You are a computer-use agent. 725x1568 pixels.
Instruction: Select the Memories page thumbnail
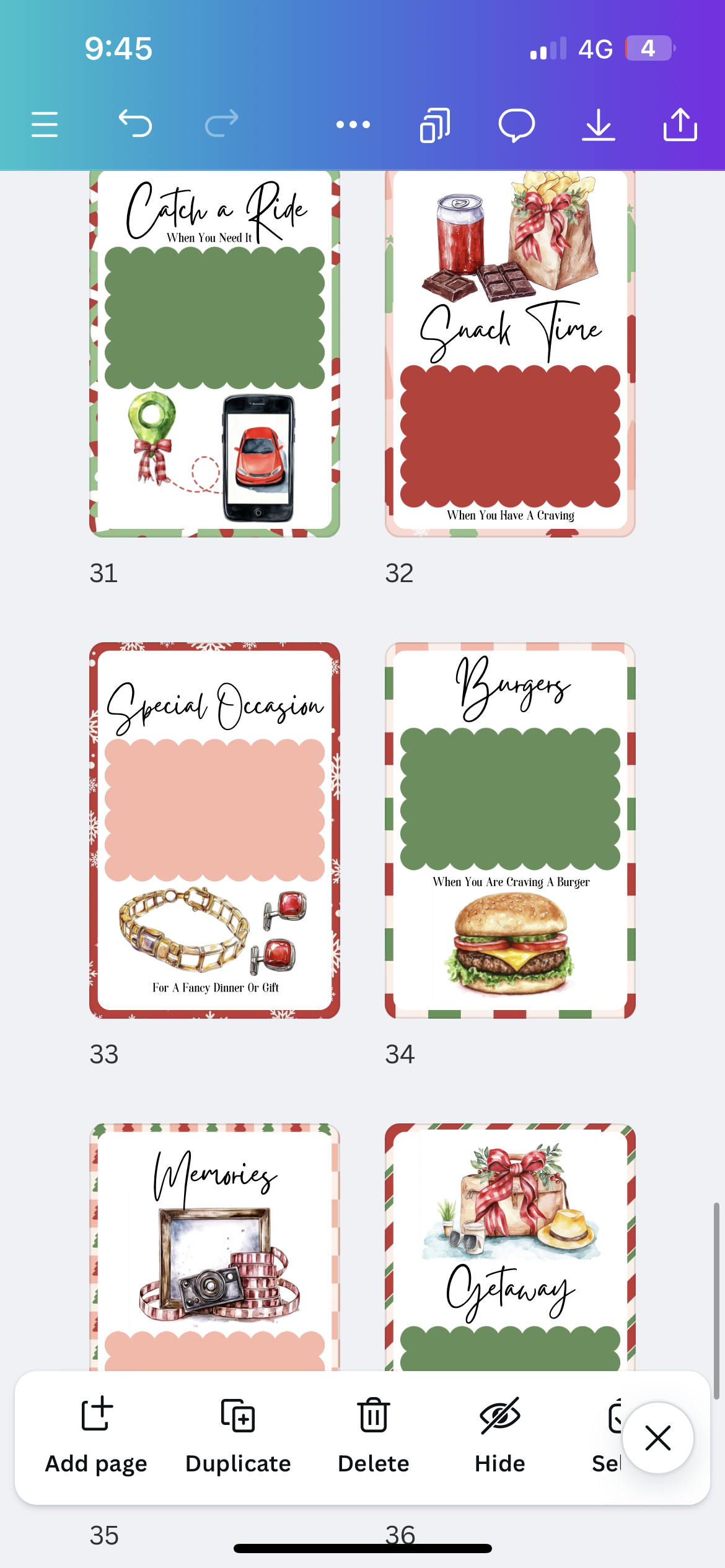coord(214,1245)
